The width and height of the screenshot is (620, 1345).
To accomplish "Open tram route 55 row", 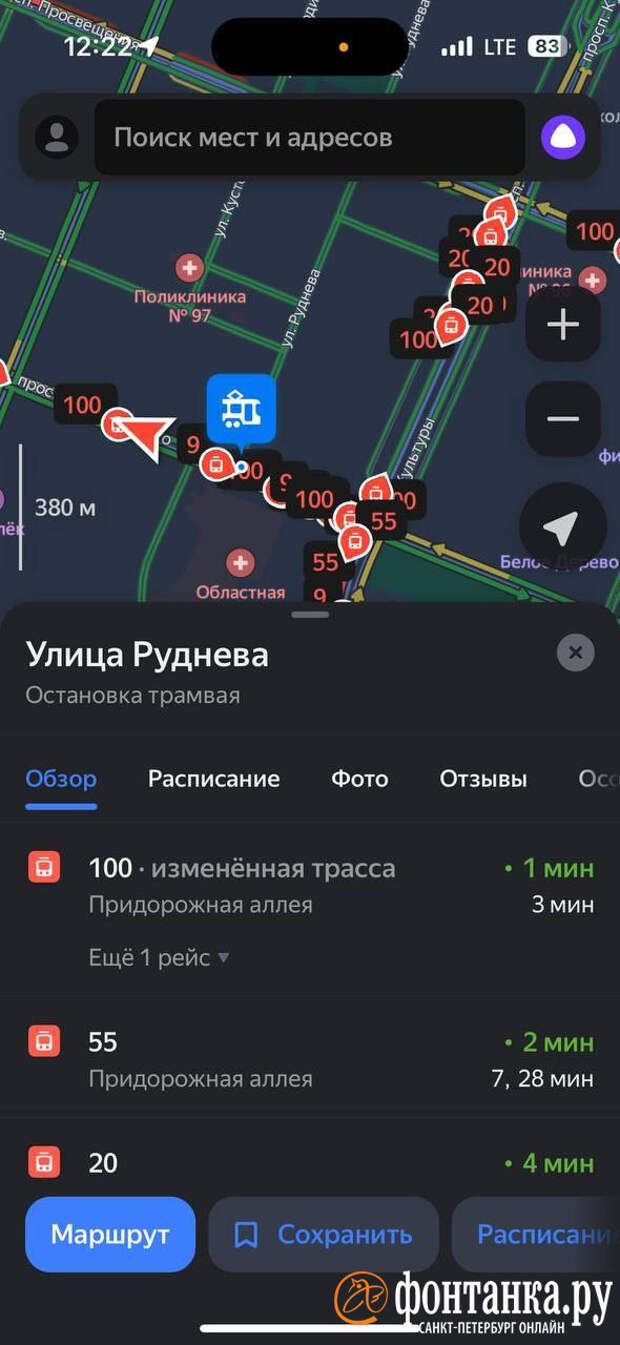I will (200, 1058).
